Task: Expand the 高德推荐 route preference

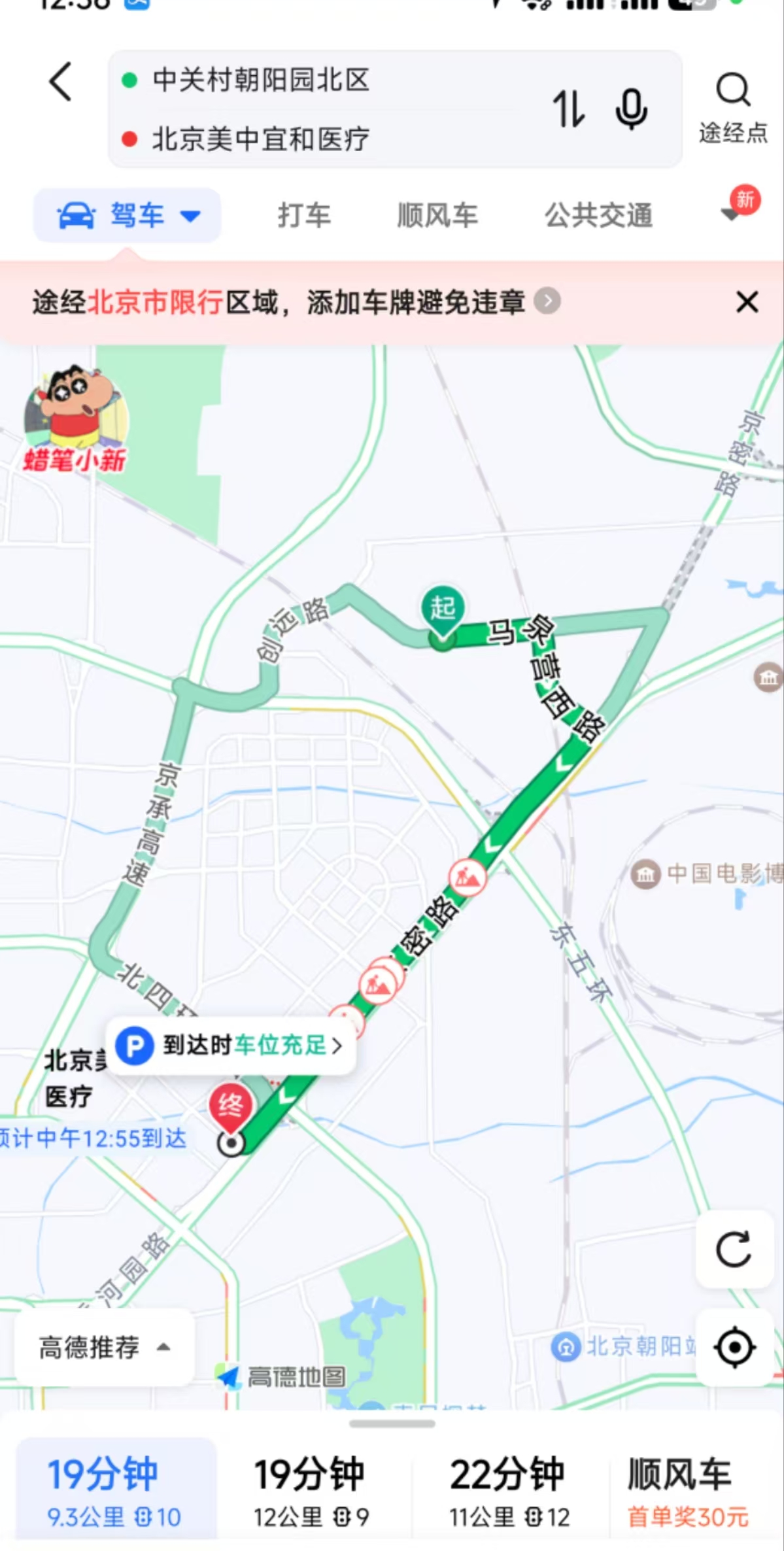Action: (105, 1347)
